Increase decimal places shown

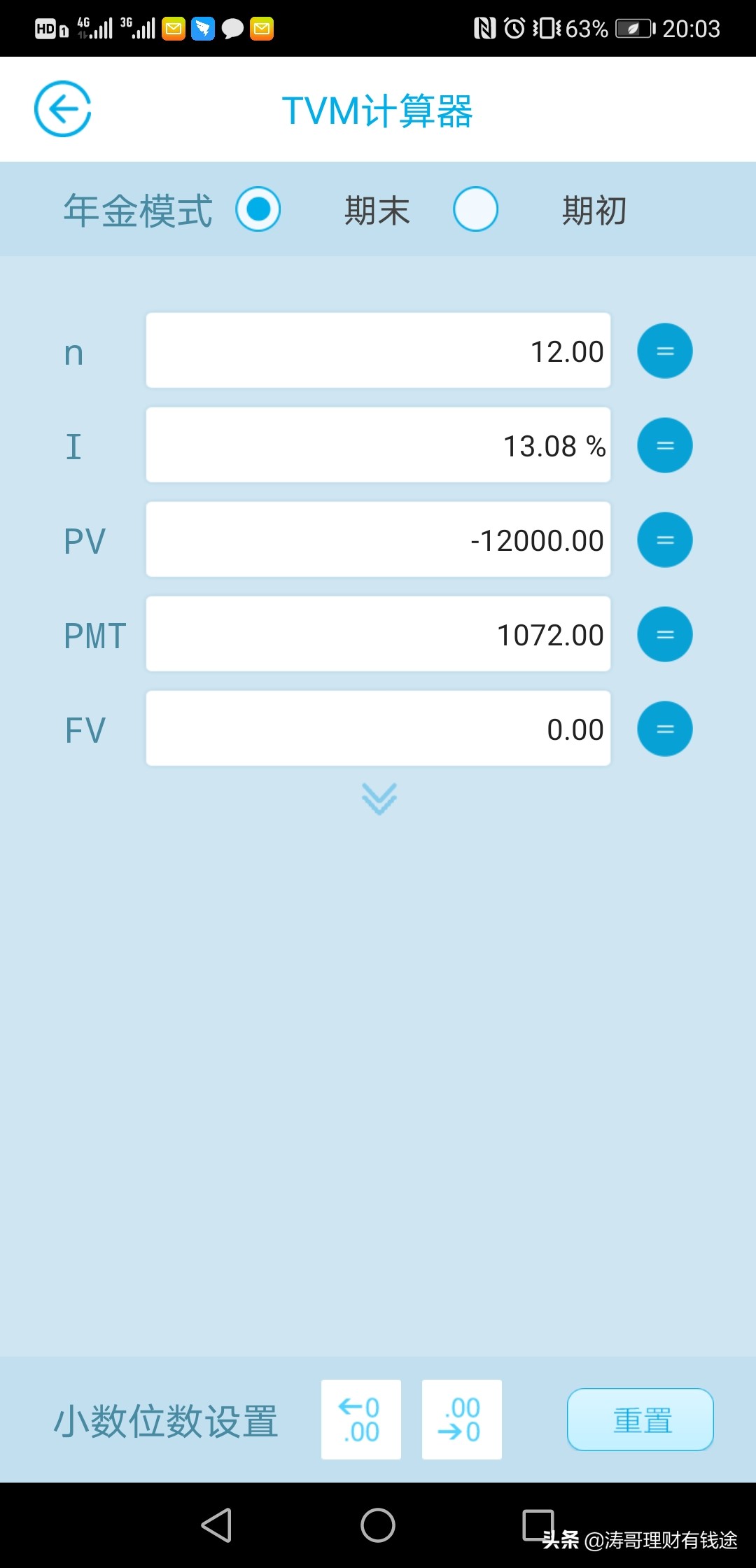point(361,1420)
